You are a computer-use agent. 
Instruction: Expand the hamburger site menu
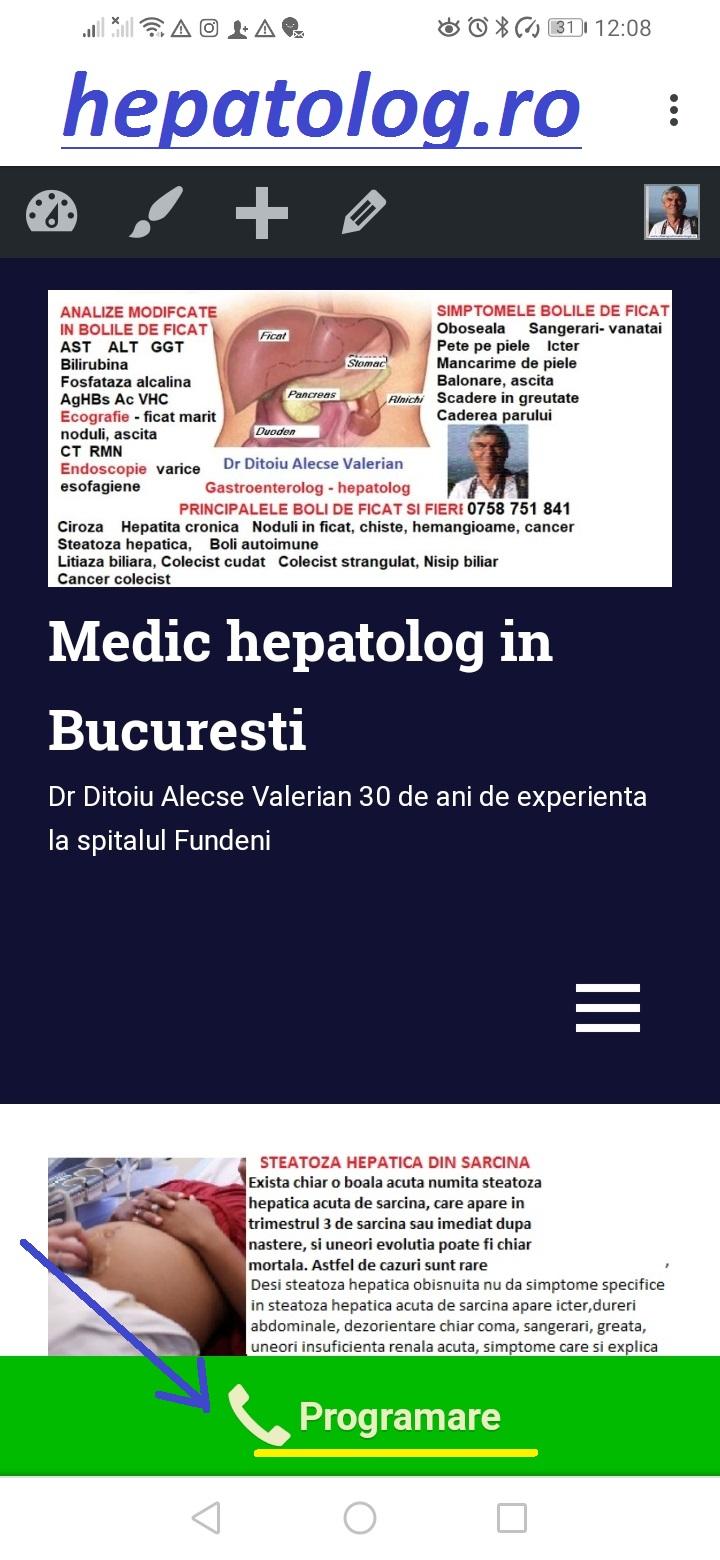[608, 1007]
